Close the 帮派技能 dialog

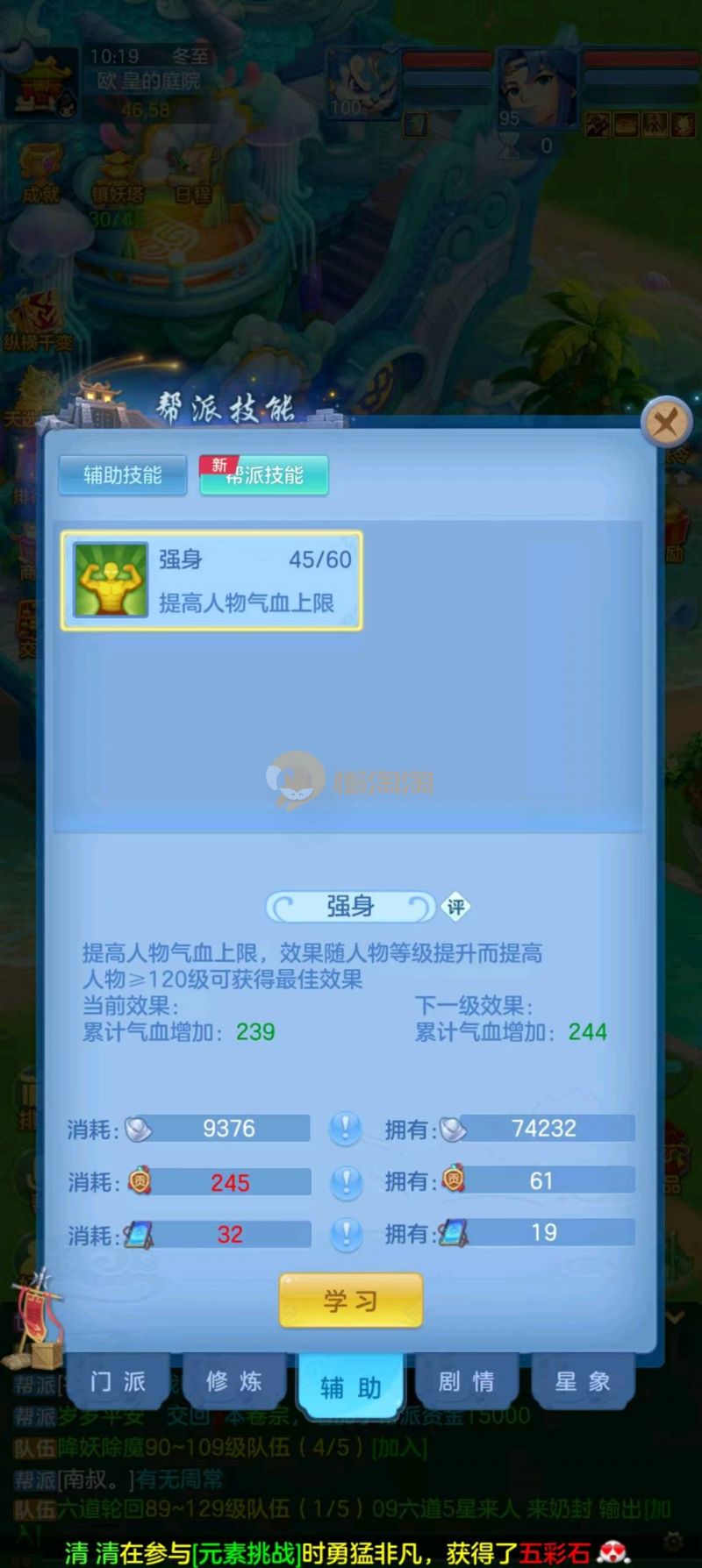pyautogui.click(x=666, y=424)
